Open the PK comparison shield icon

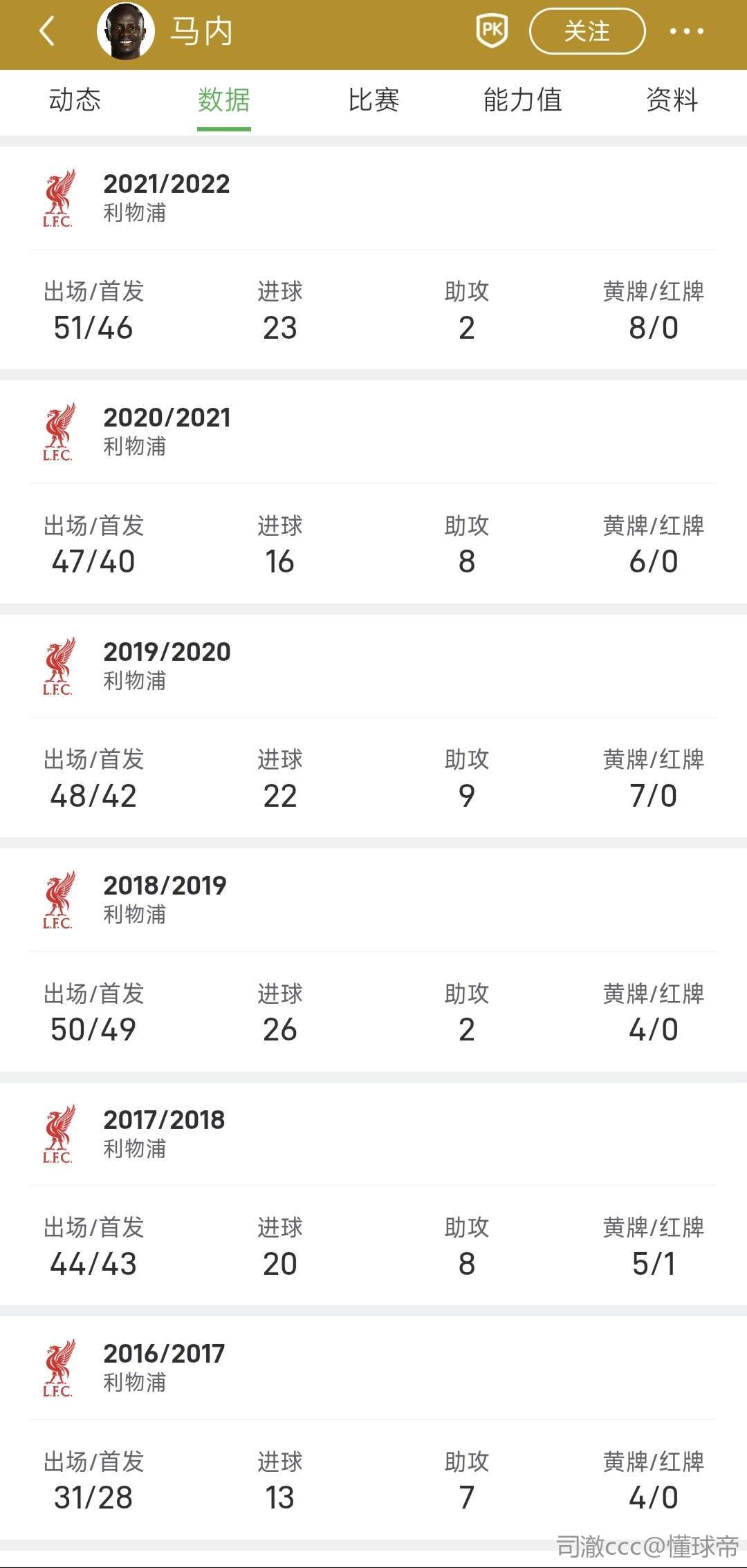point(492,31)
